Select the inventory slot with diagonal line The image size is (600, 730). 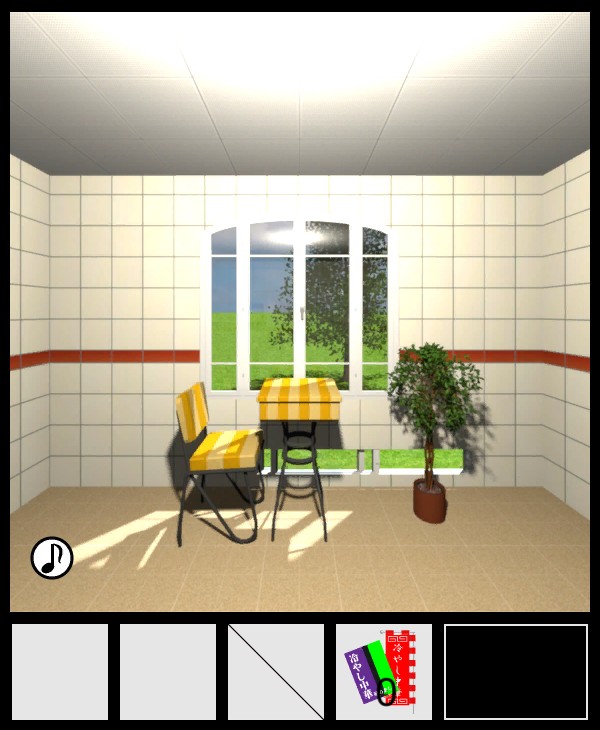(276, 671)
